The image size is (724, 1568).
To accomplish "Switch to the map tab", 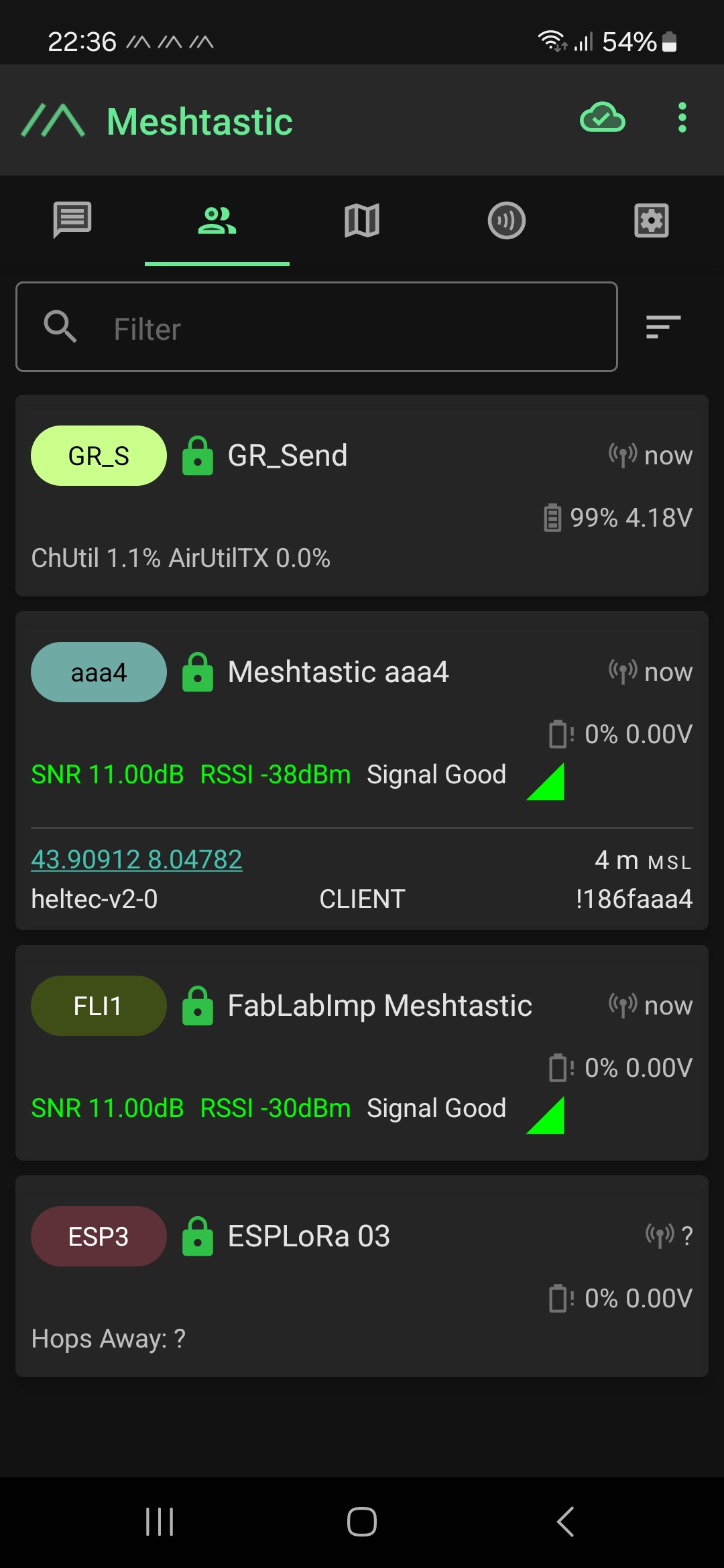I will point(362,220).
